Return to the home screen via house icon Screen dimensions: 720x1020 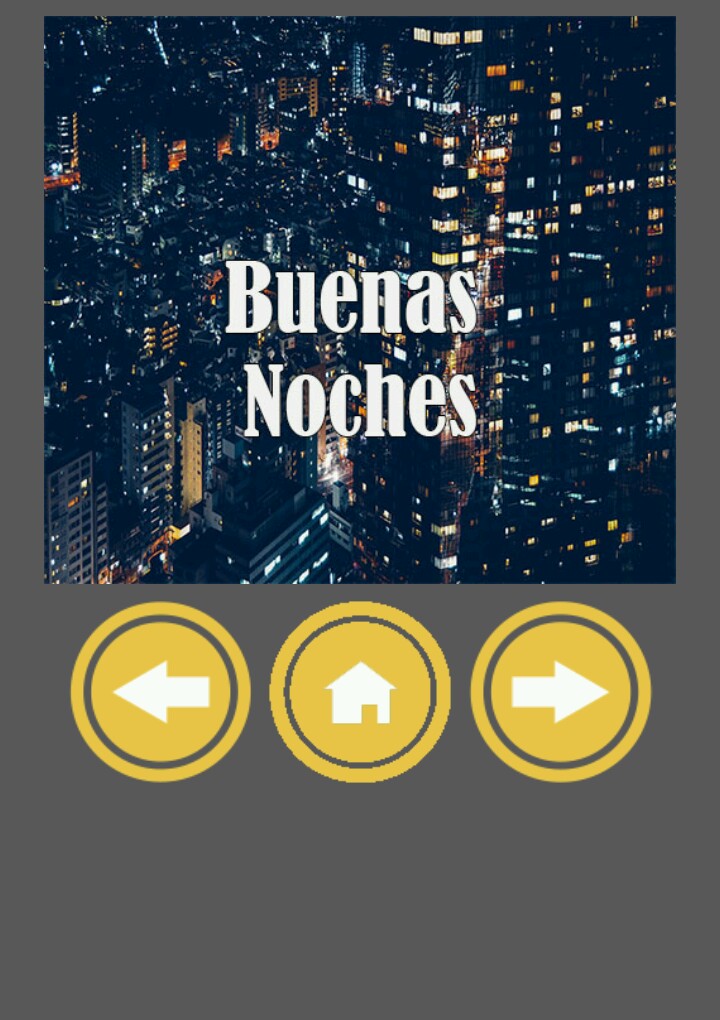[360, 691]
